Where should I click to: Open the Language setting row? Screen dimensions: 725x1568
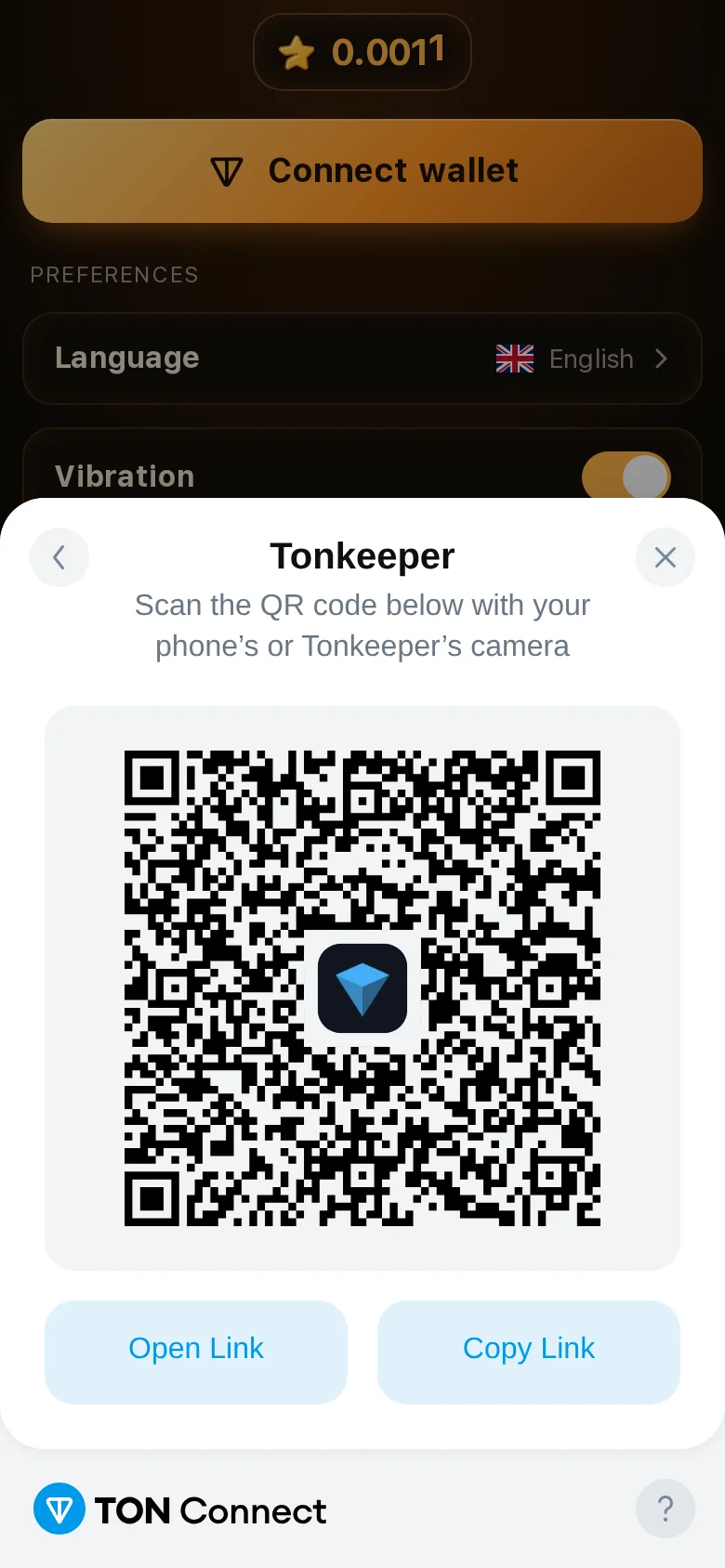point(362,359)
